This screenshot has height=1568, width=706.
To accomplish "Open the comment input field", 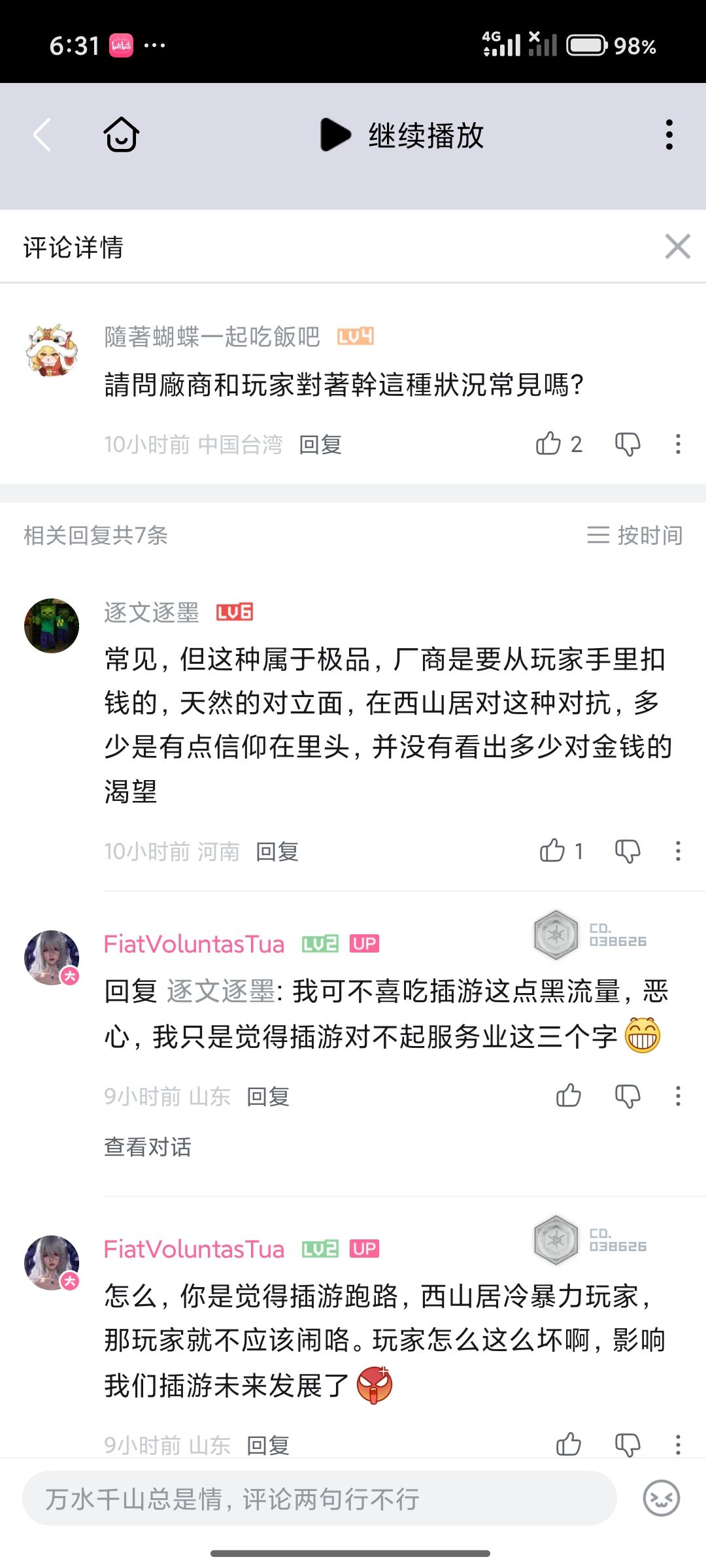I will click(x=320, y=1499).
